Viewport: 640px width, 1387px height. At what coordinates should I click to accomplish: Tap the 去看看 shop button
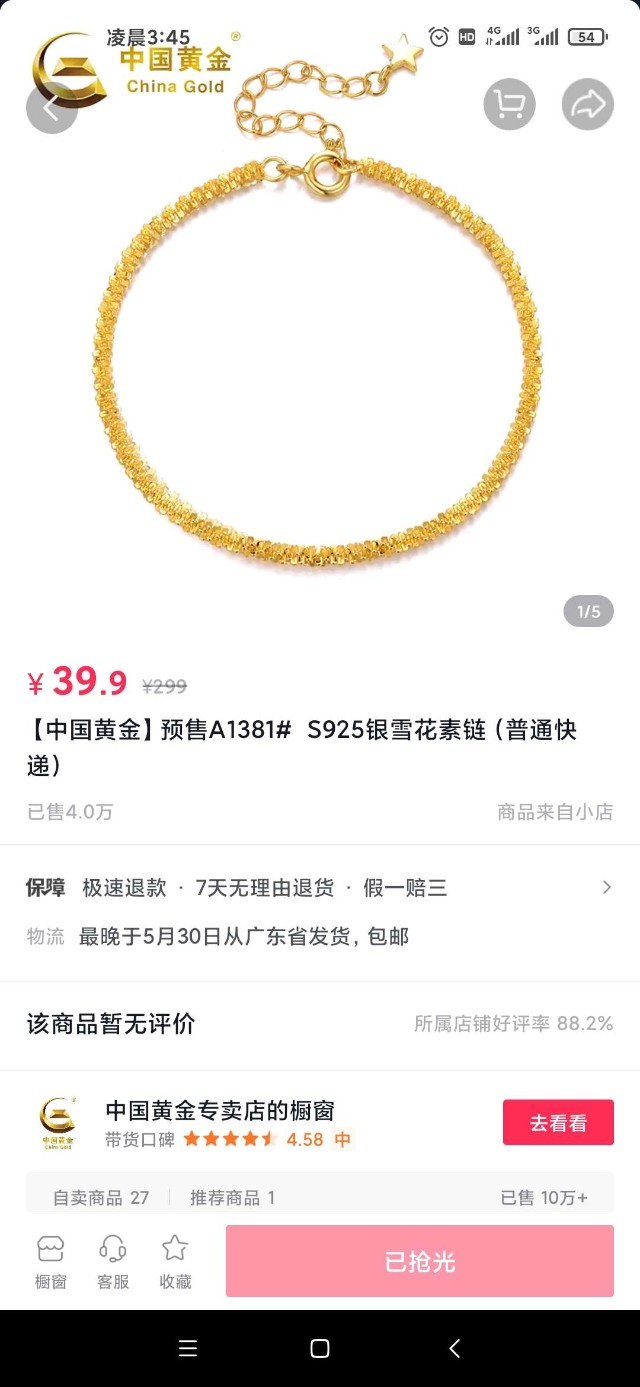click(558, 1123)
